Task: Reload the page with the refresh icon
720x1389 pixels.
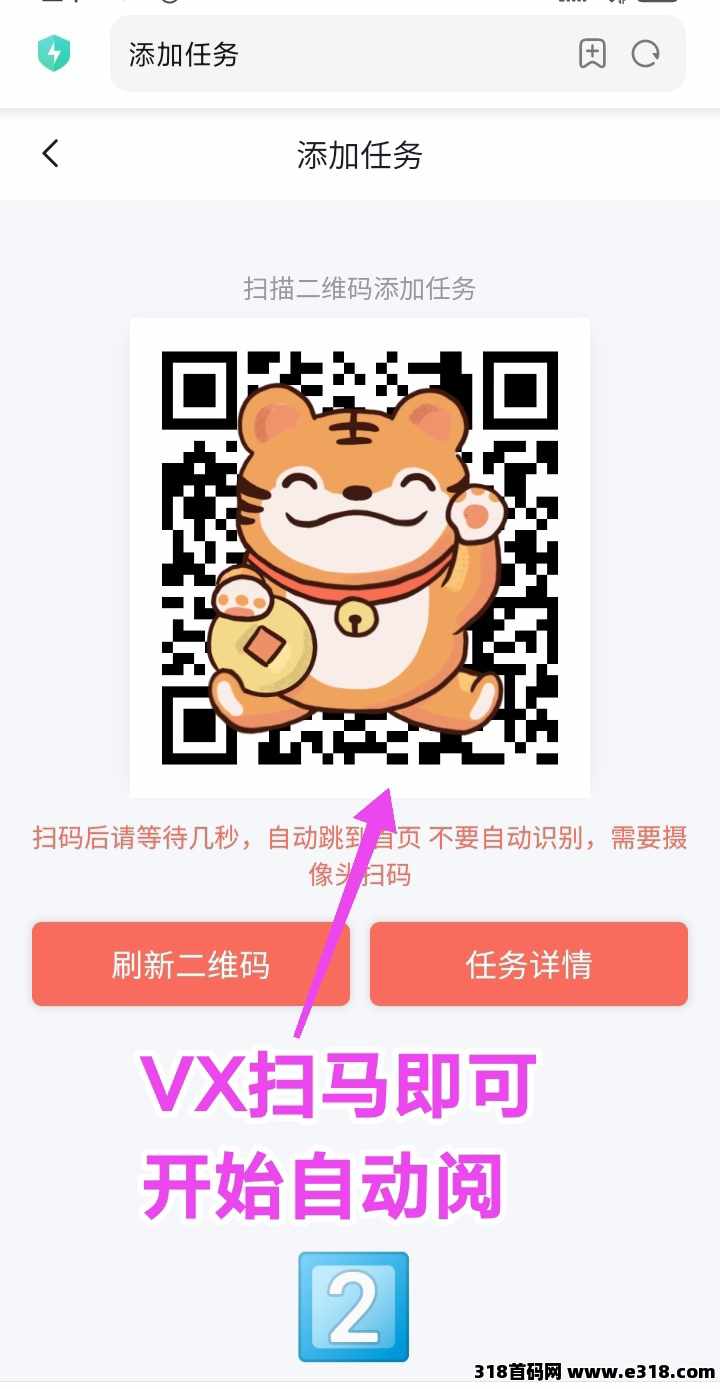Action: pyautogui.click(x=646, y=54)
